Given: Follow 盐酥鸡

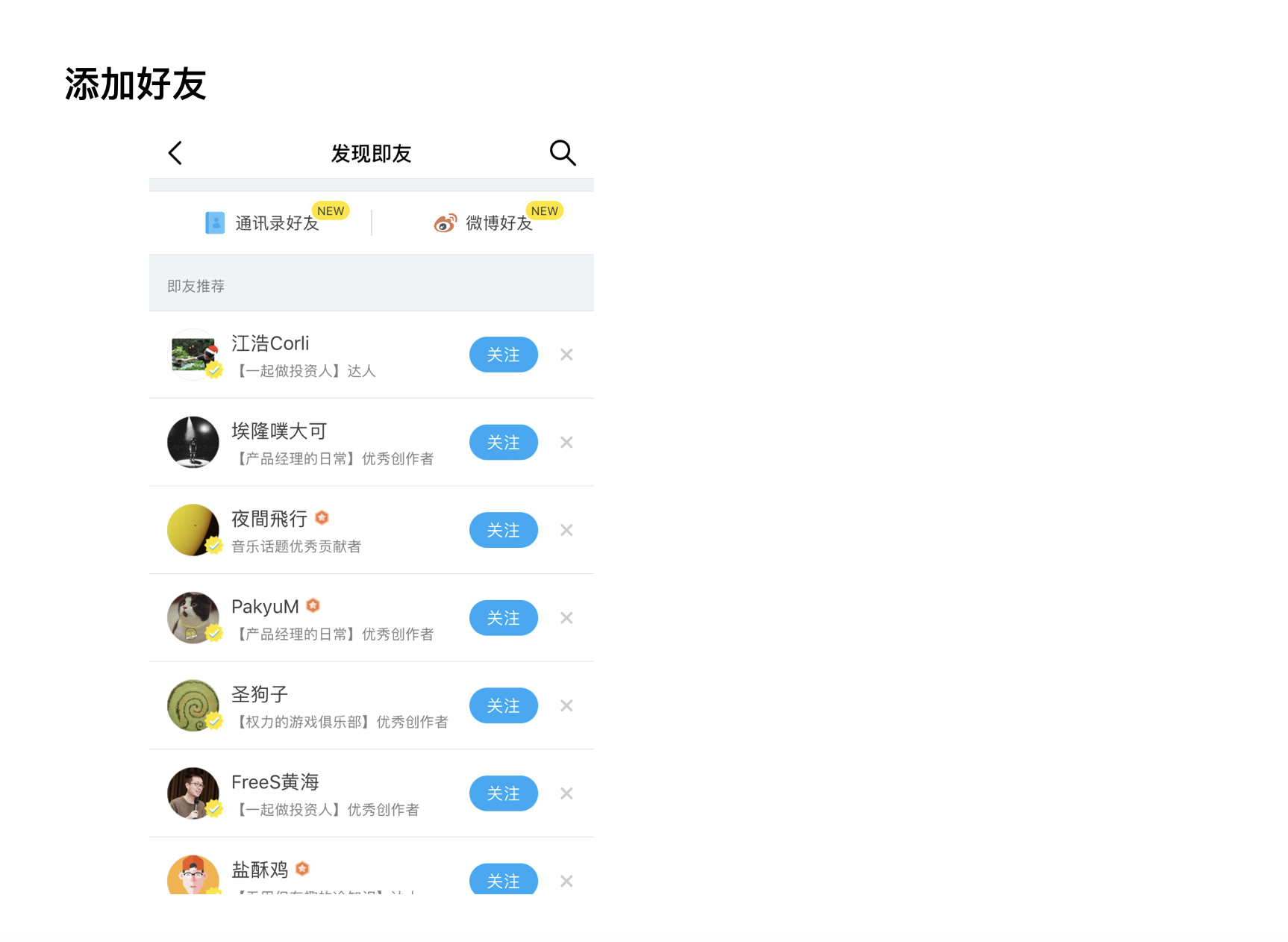Looking at the screenshot, I should (x=503, y=879).
